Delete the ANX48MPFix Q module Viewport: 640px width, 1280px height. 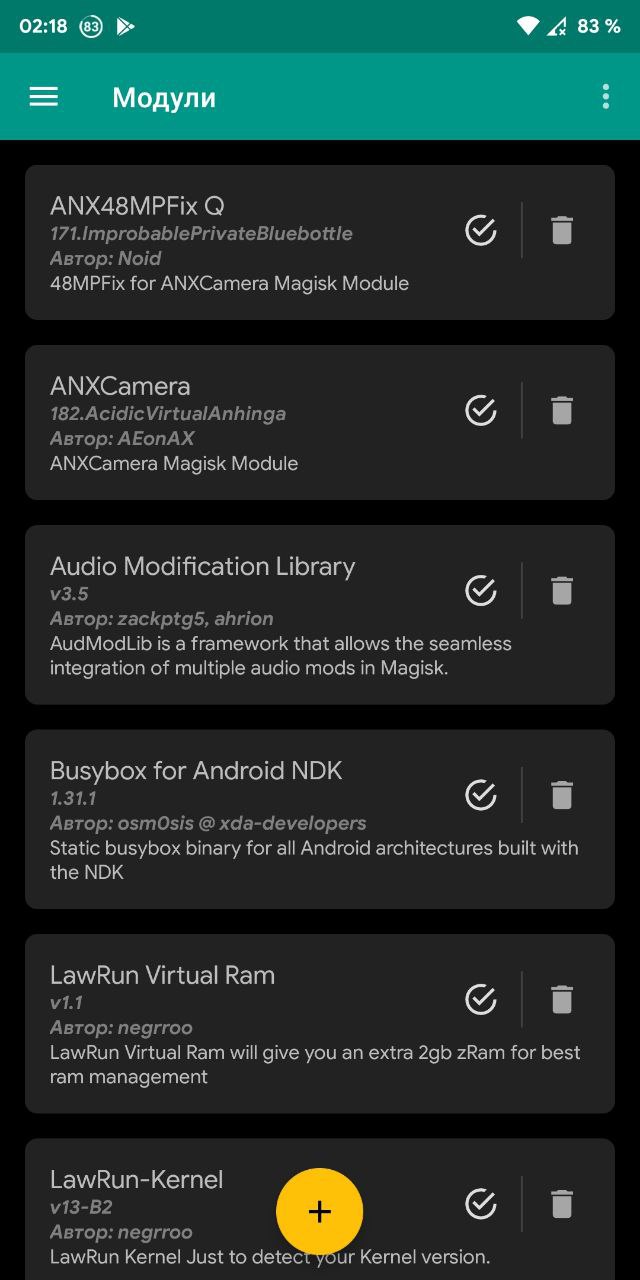562,230
